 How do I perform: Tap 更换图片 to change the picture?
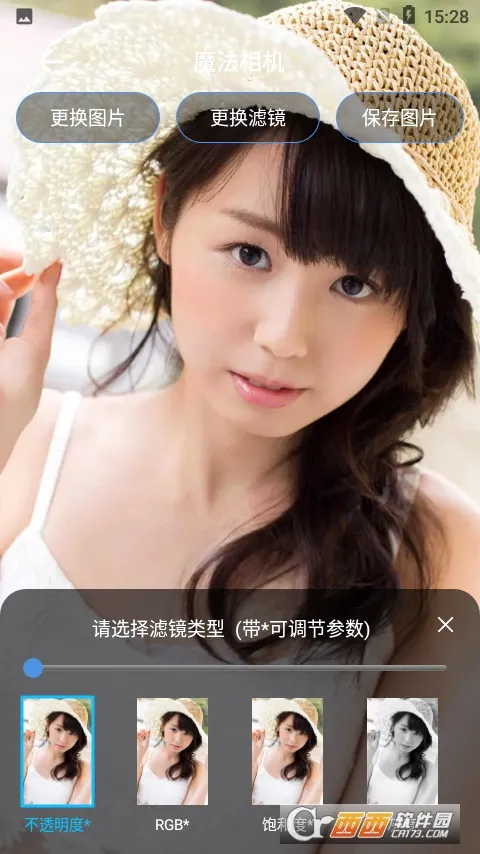[x=88, y=118]
